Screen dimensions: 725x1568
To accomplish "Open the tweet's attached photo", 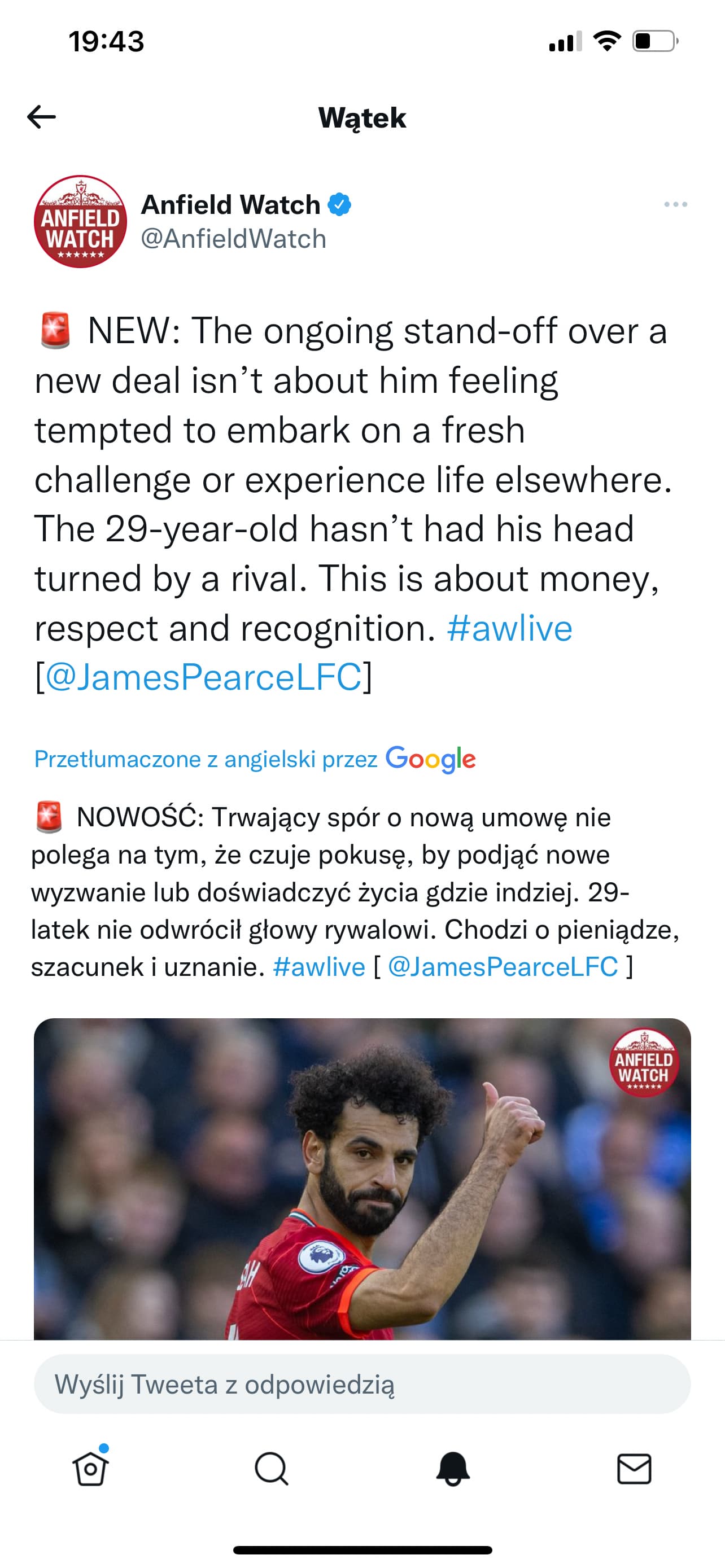I will (362, 1179).
